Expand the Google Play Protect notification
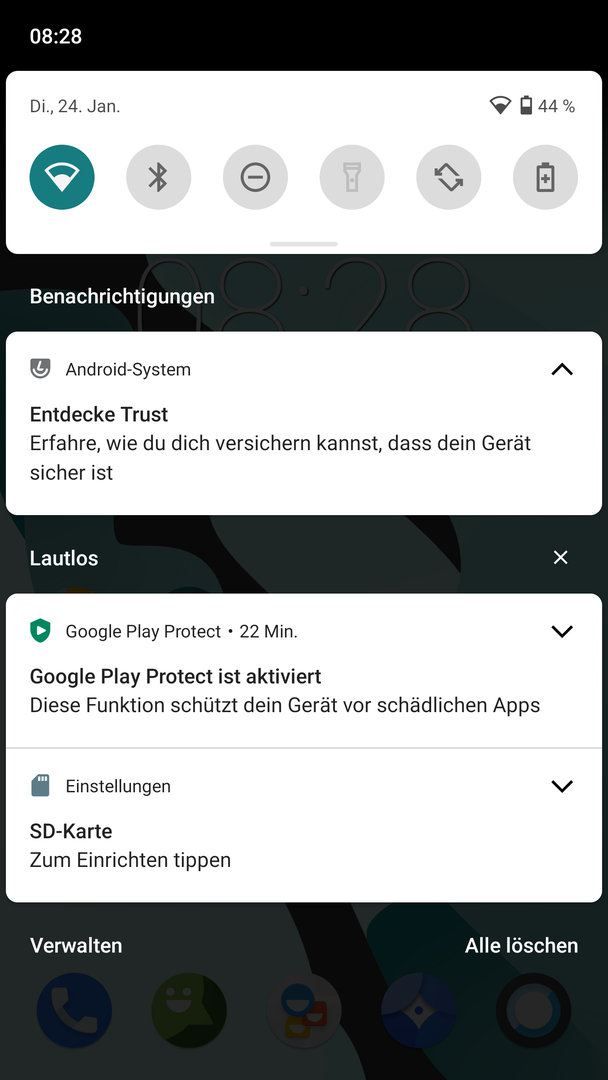 [562, 631]
